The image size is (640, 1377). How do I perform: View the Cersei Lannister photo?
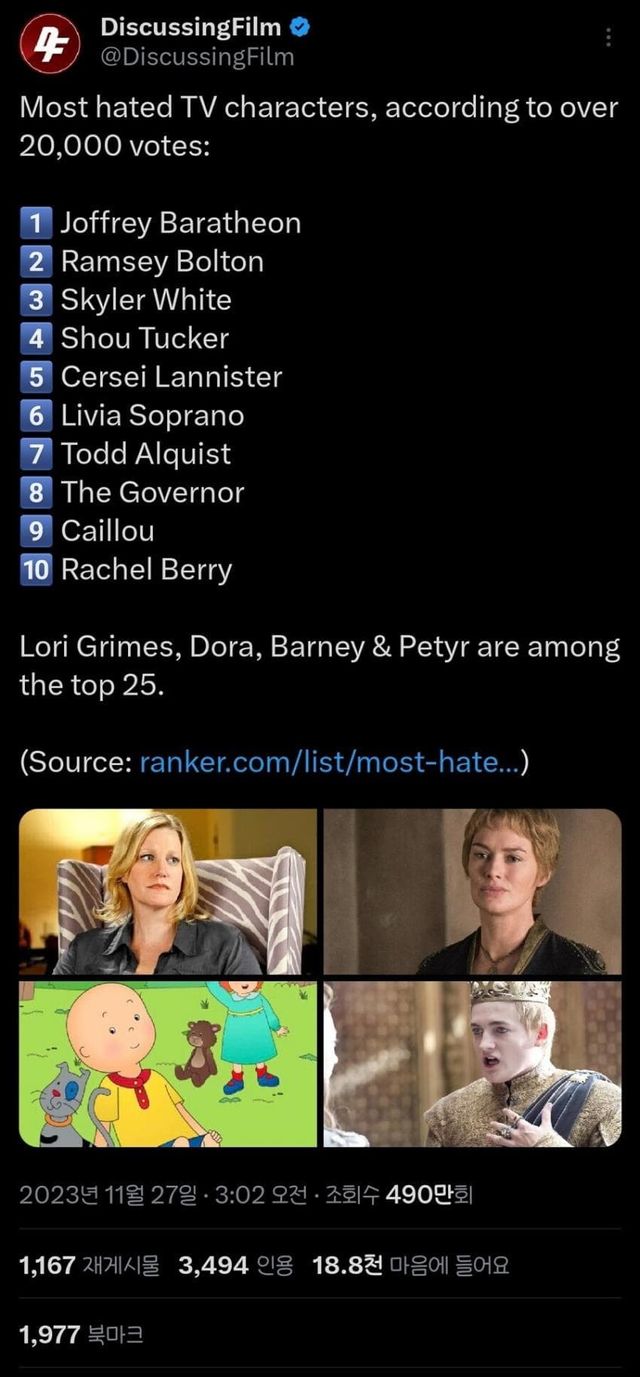tap(473, 892)
